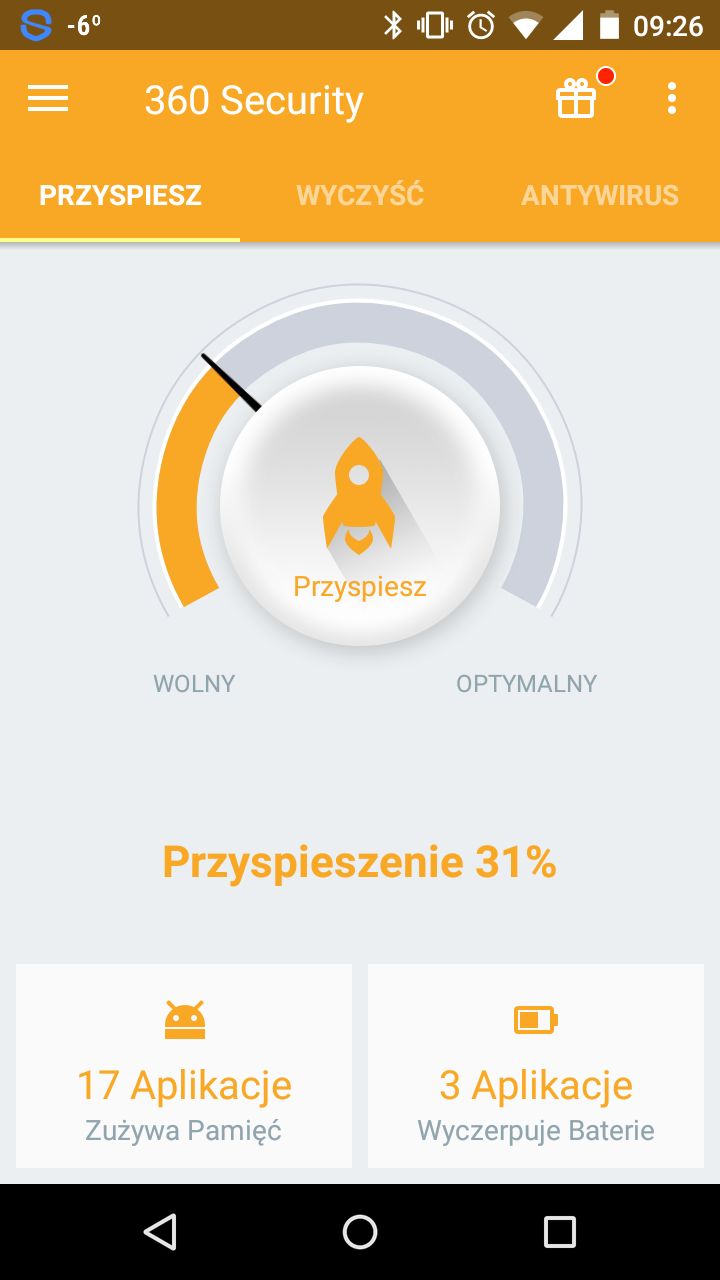
Task: Select the PRZYSPIESZ tab
Action: coord(120,195)
